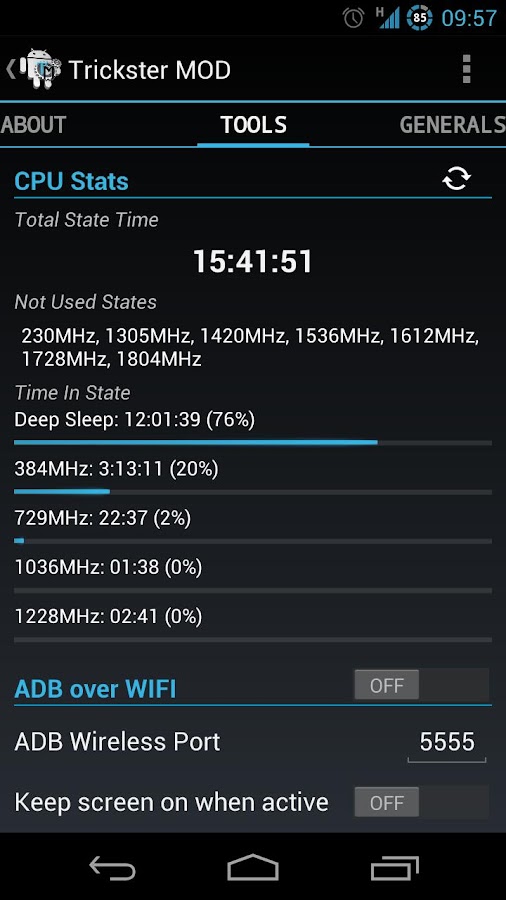The image size is (506, 900).
Task: Switch to the GENERALS tab
Action: (x=453, y=125)
